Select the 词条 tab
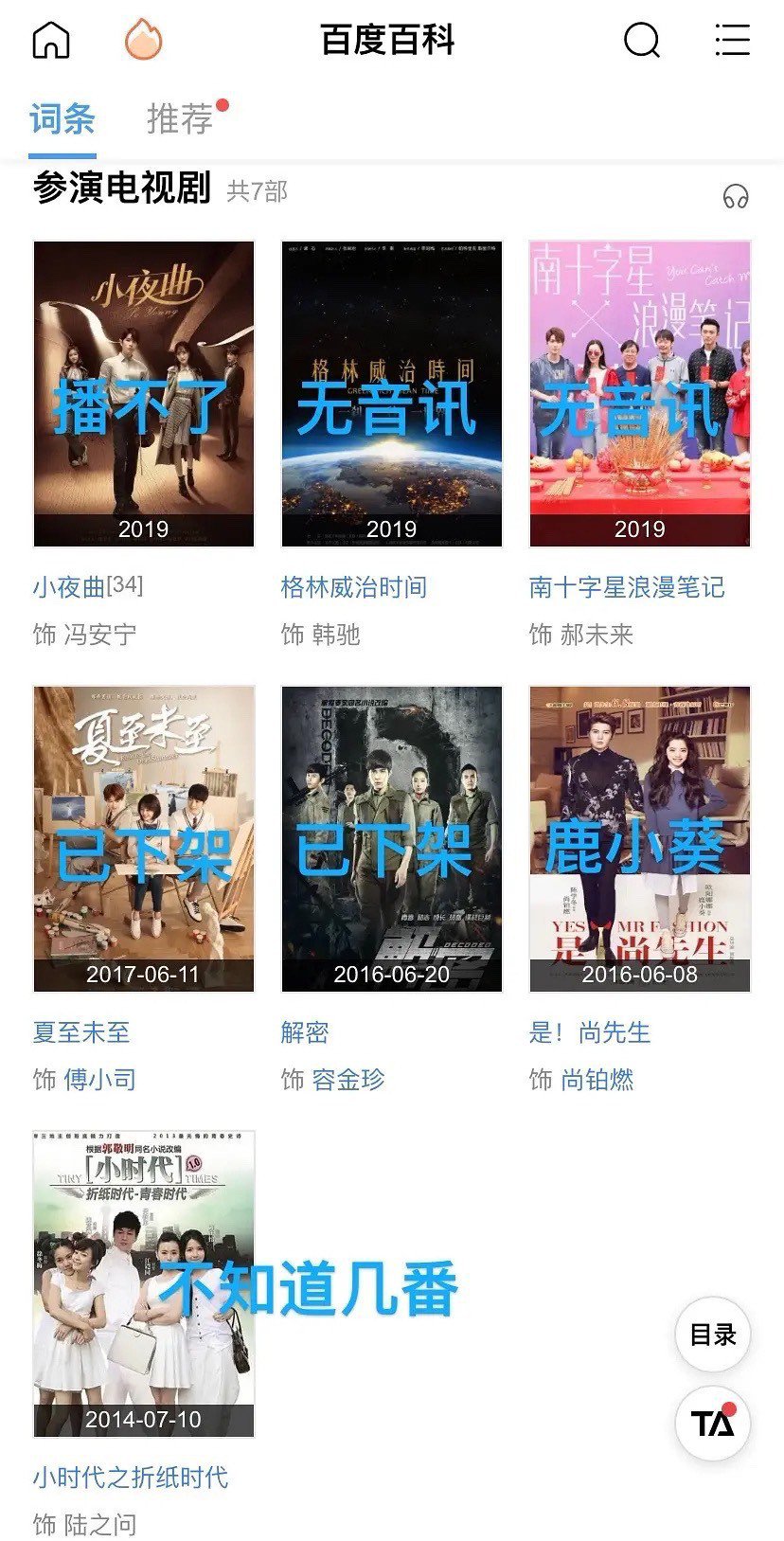Viewport: 784px width, 1541px height. (62, 117)
